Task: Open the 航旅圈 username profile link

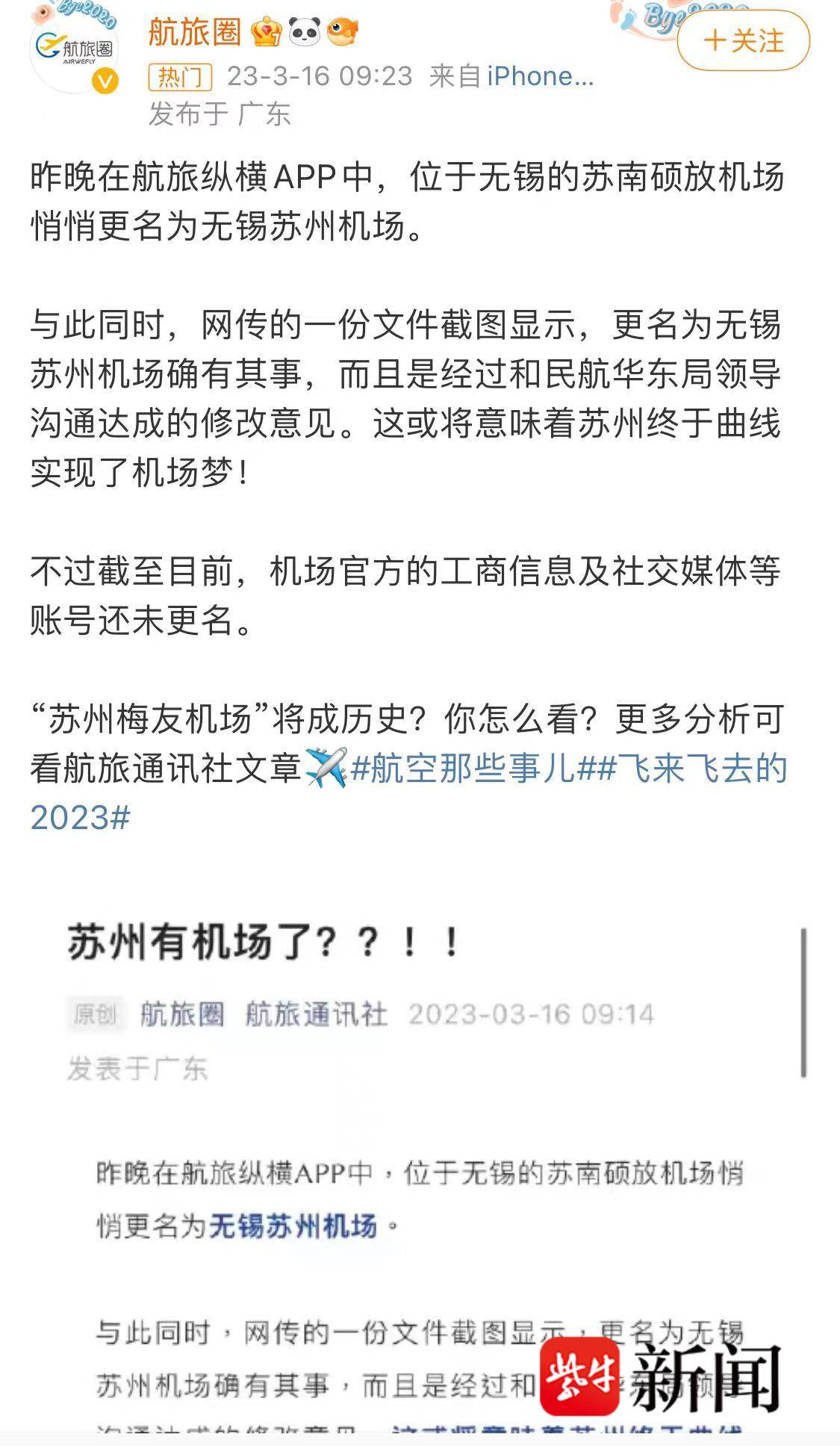Action: click(194, 31)
